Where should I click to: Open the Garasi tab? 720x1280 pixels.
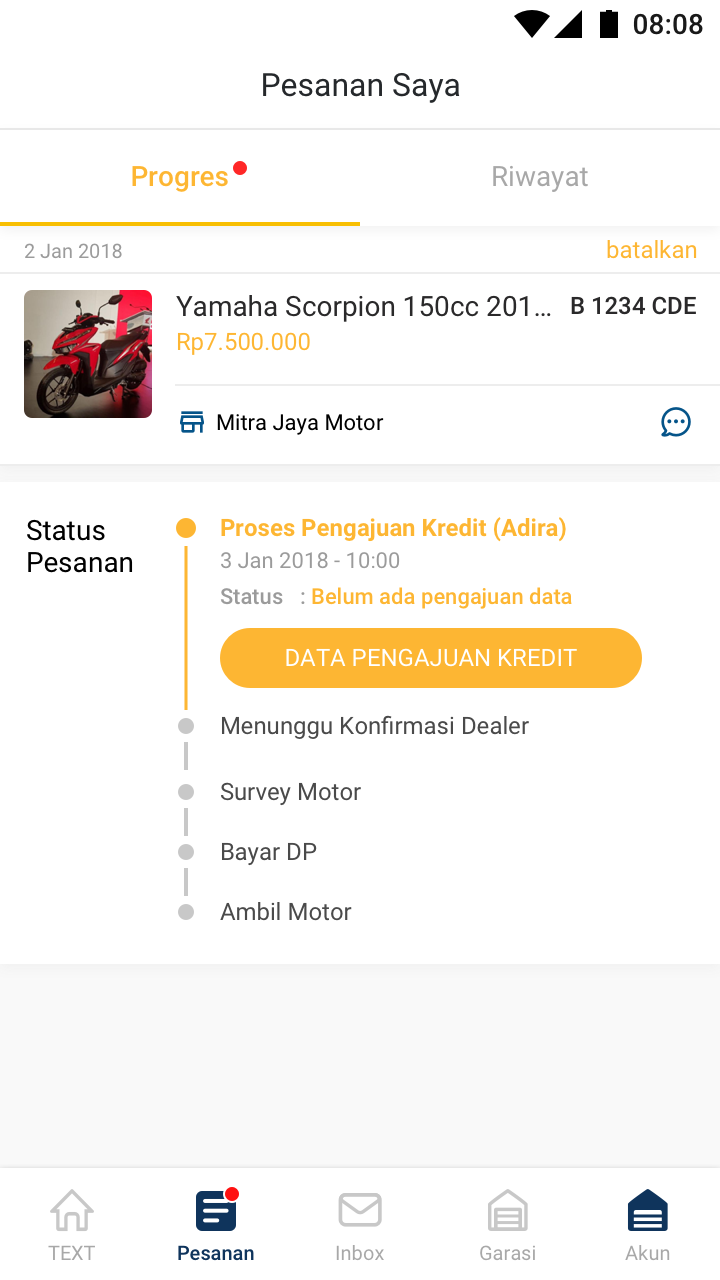[x=507, y=1225]
